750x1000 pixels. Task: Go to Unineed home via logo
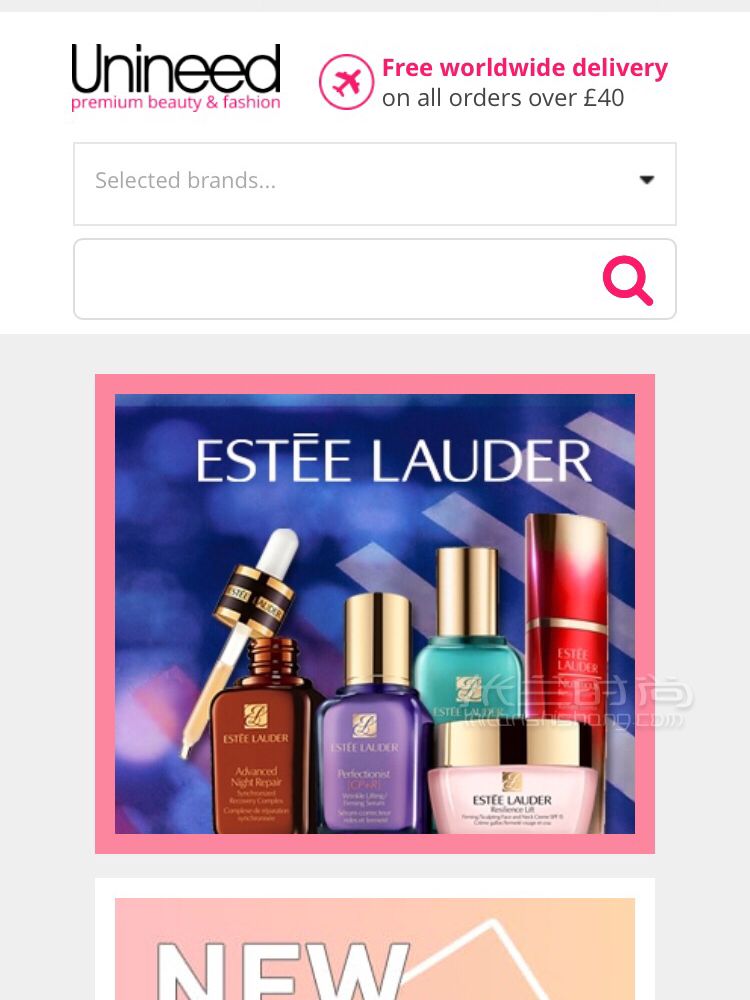pyautogui.click(x=176, y=77)
